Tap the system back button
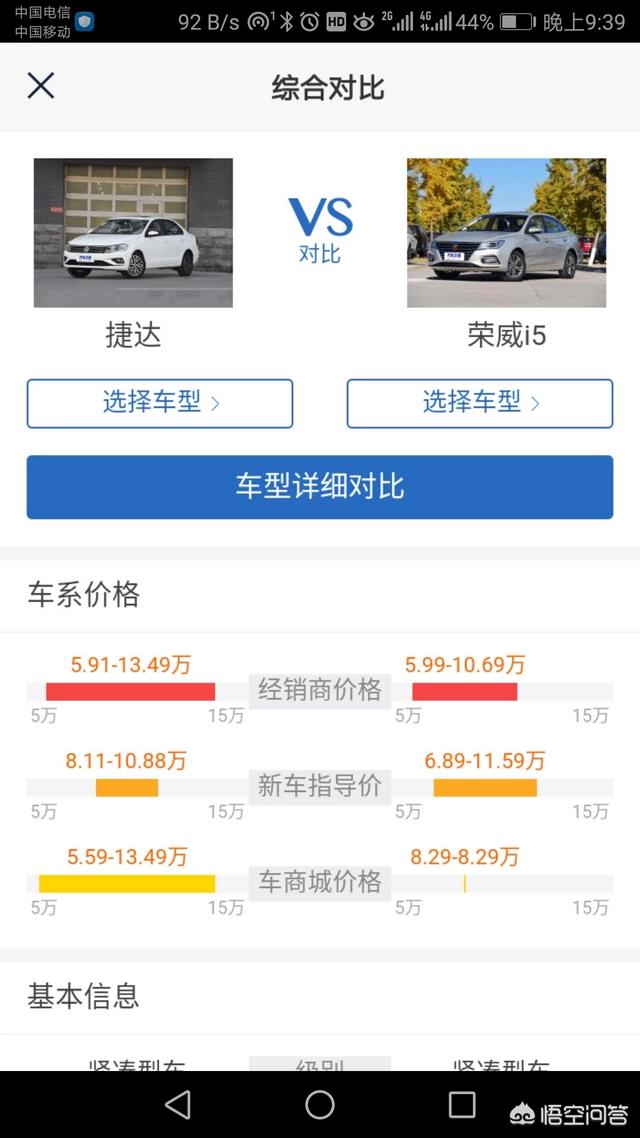The width and height of the screenshot is (640, 1138). coord(178,1104)
